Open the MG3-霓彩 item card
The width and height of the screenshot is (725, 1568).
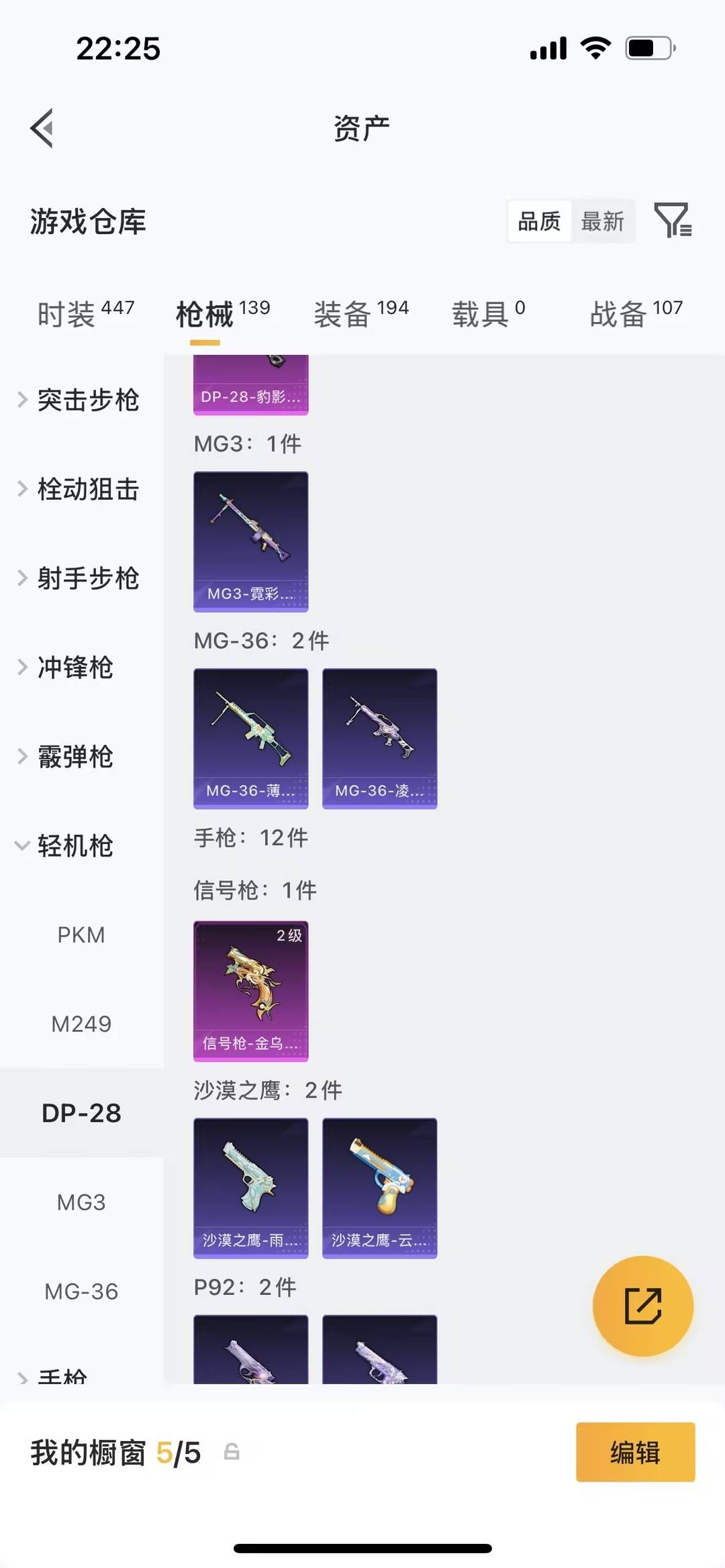tap(250, 541)
